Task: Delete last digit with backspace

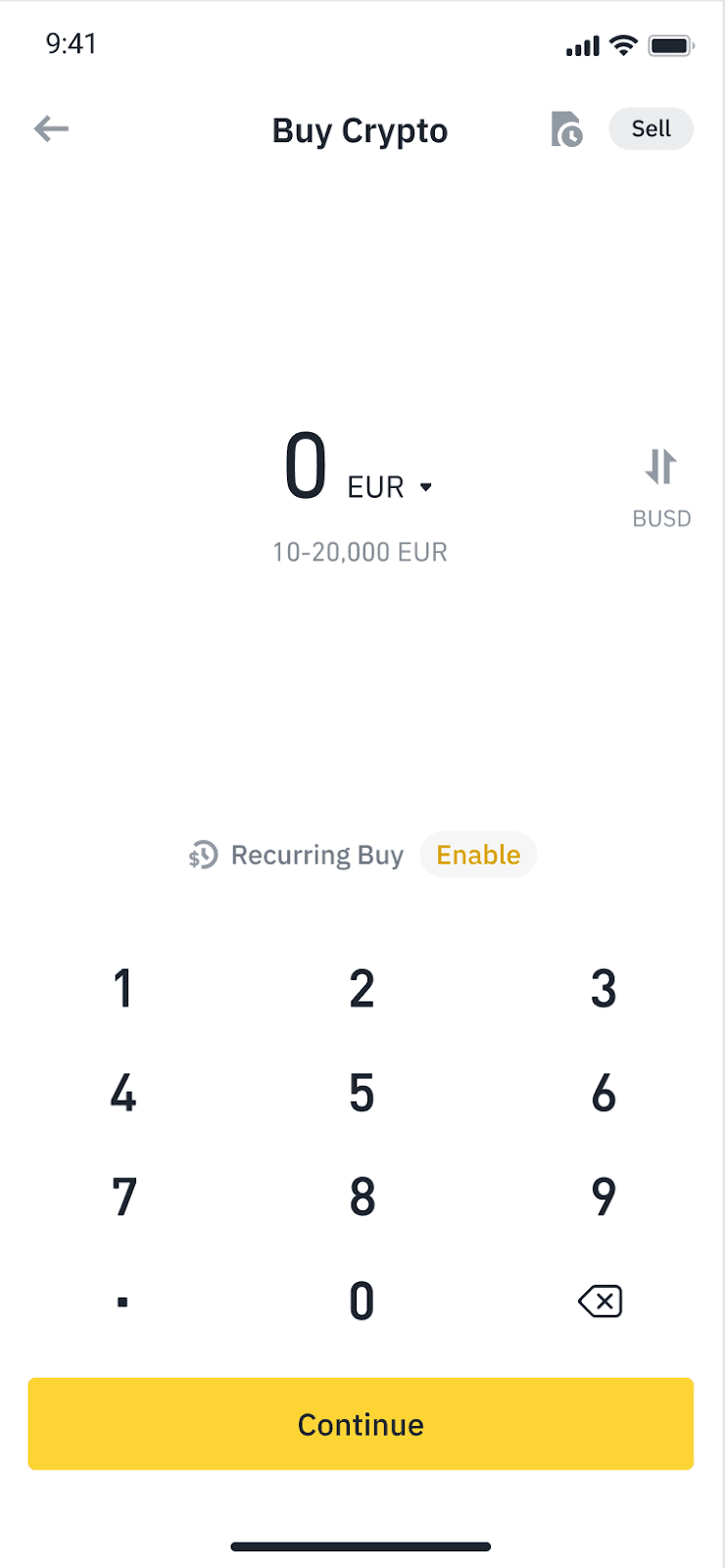Action: click(601, 1301)
